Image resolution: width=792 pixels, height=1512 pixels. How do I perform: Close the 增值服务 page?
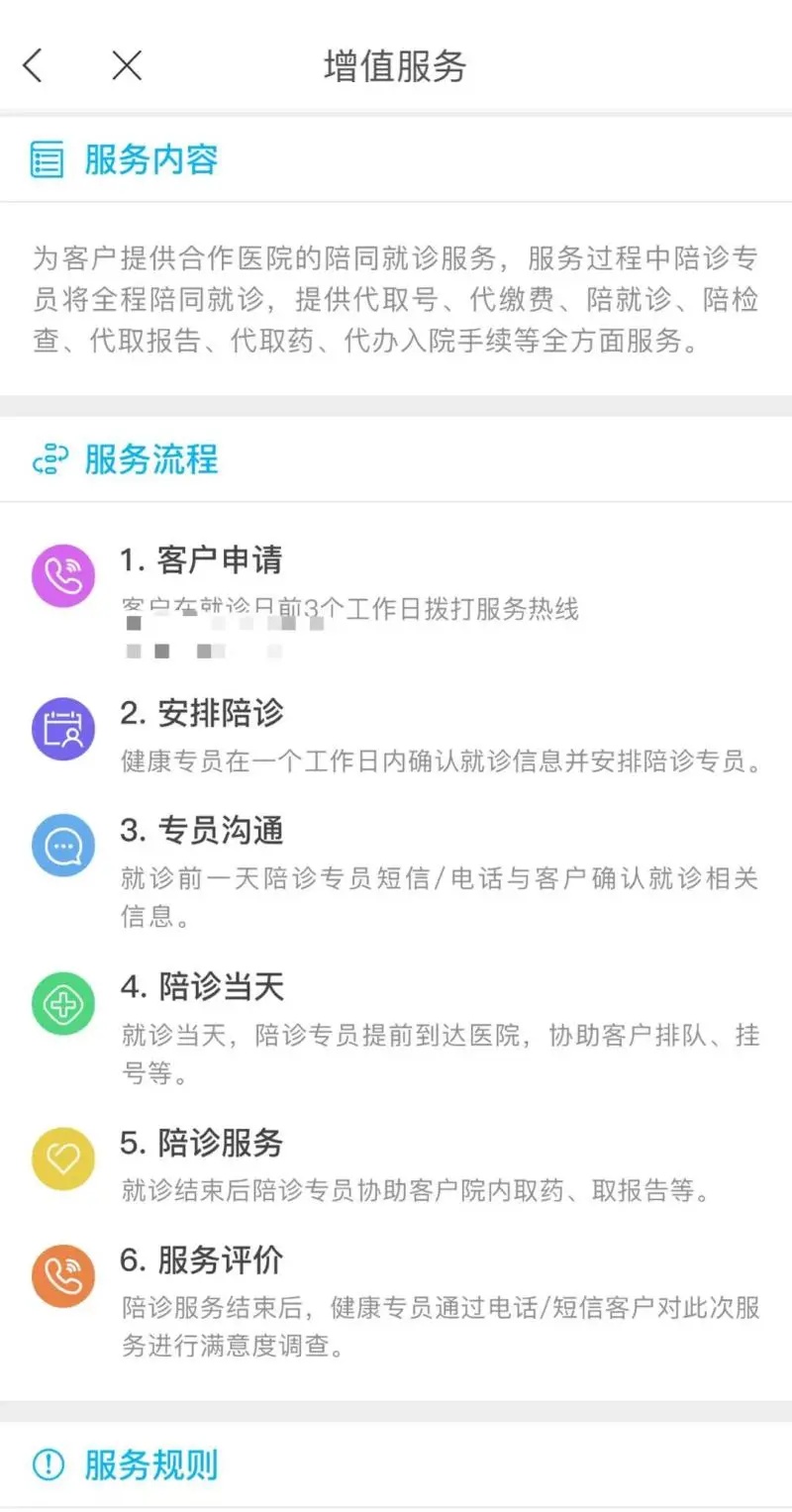(127, 66)
